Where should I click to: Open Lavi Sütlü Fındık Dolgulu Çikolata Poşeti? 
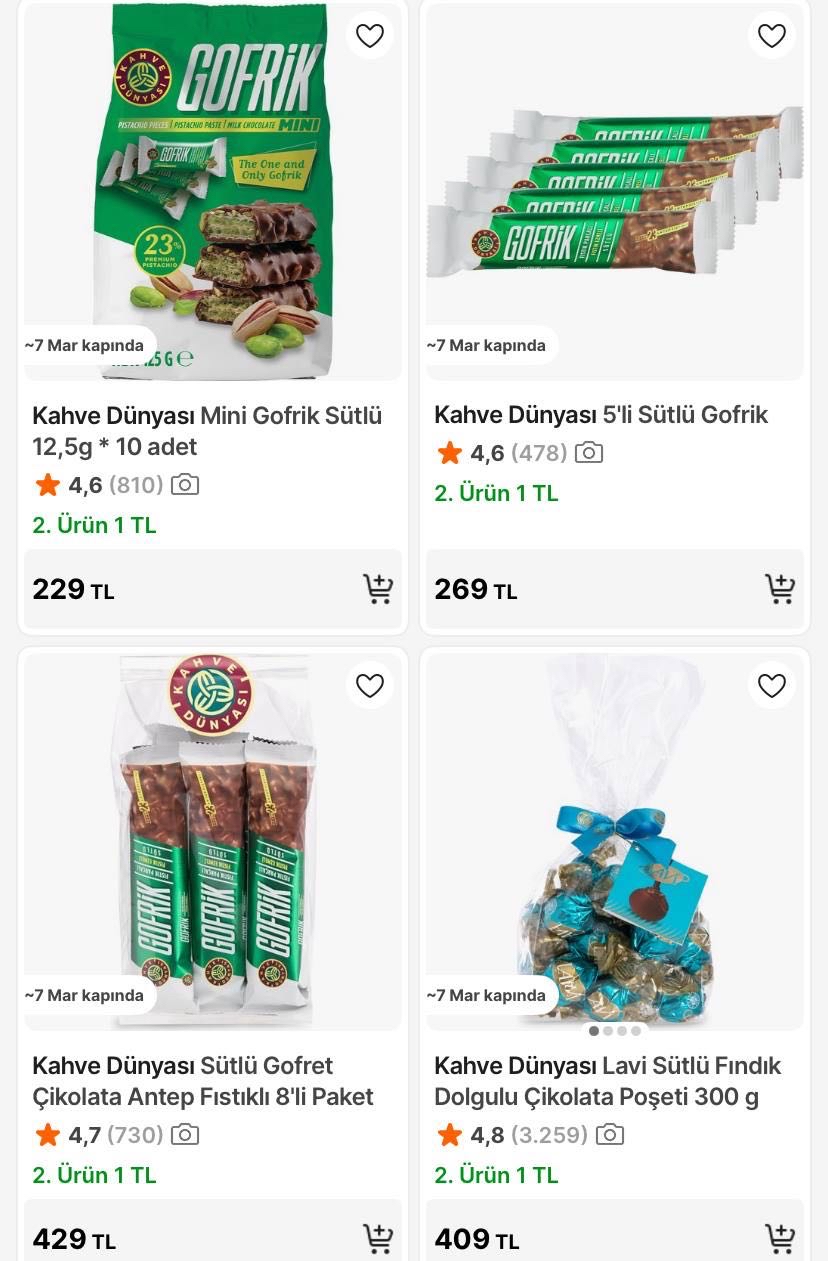coord(607,1081)
